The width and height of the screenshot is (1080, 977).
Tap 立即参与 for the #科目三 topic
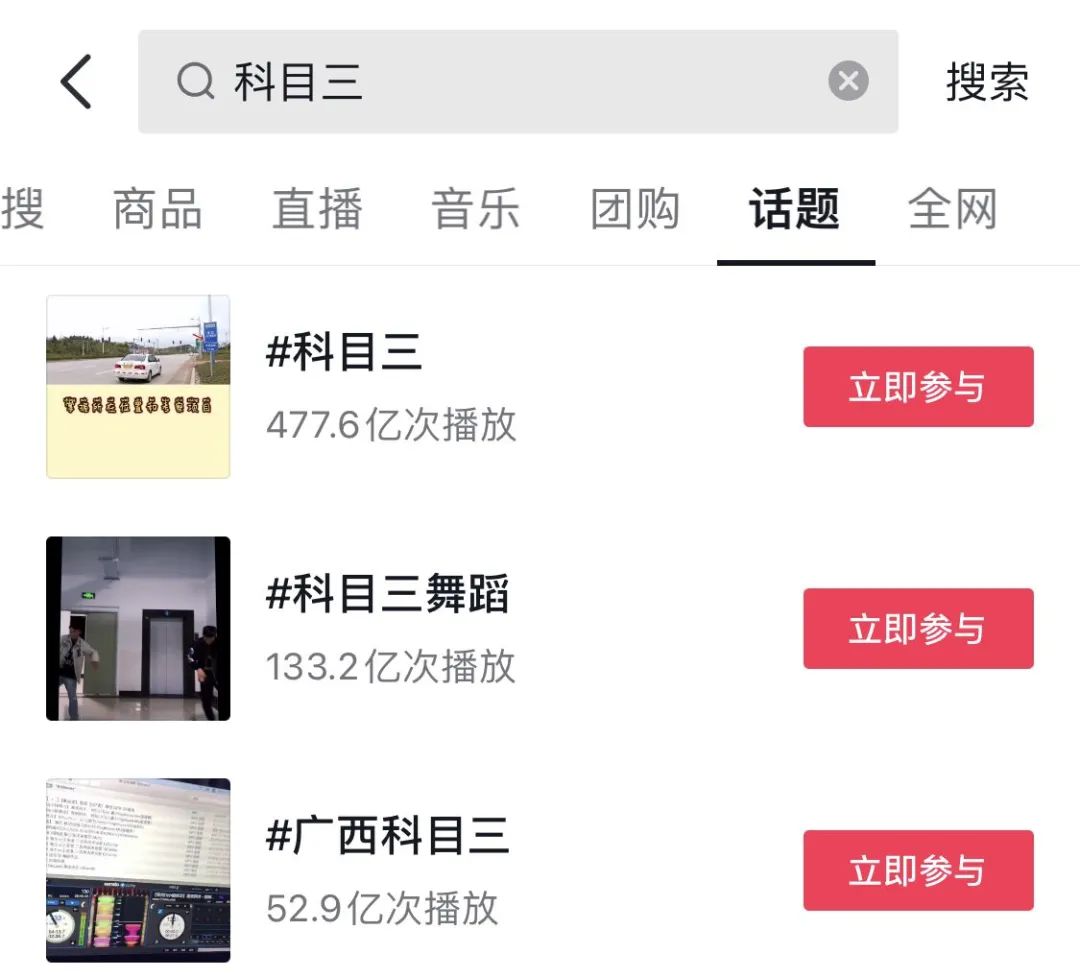(x=917, y=387)
